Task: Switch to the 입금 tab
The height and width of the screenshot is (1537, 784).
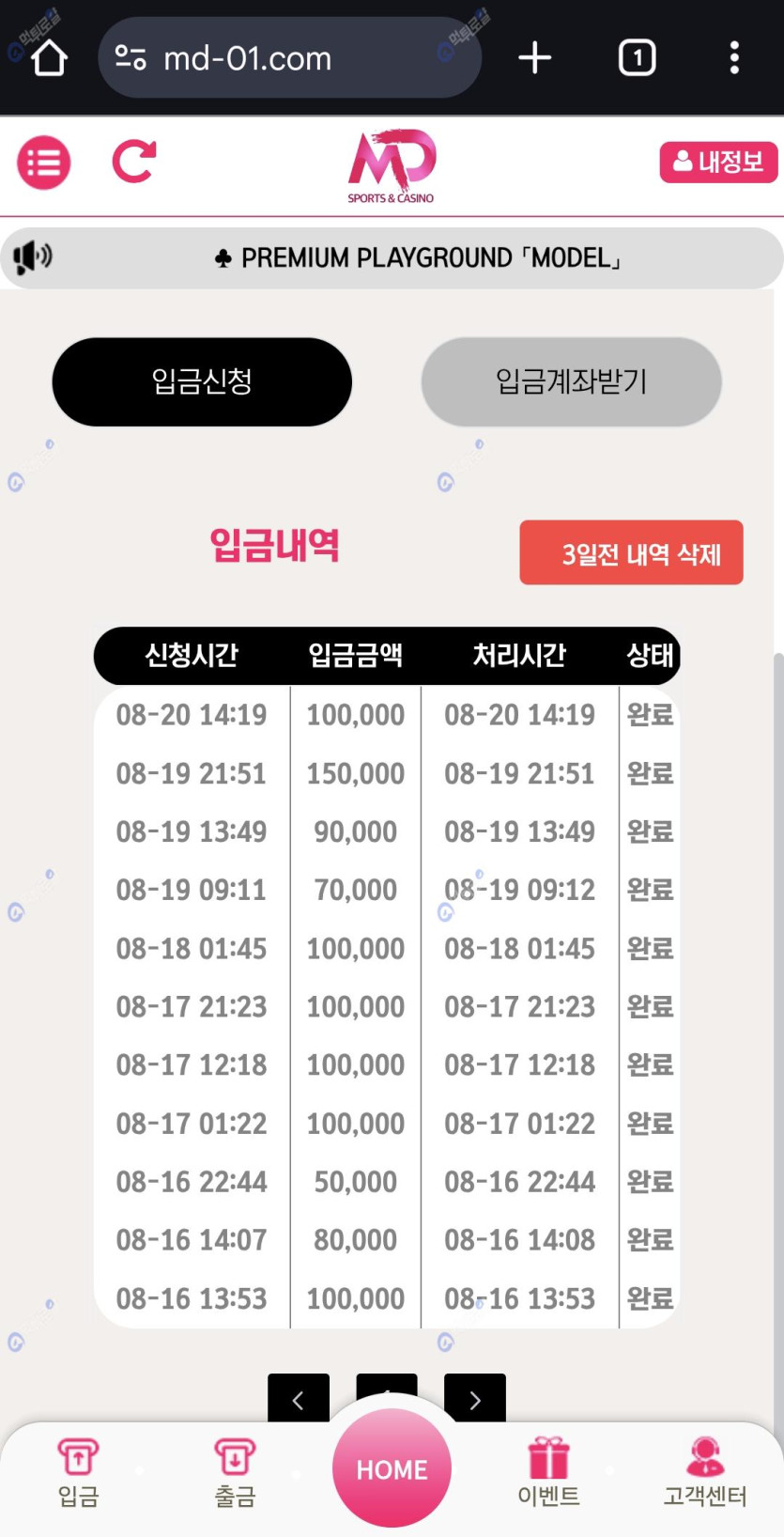Action: point(78,1472)
